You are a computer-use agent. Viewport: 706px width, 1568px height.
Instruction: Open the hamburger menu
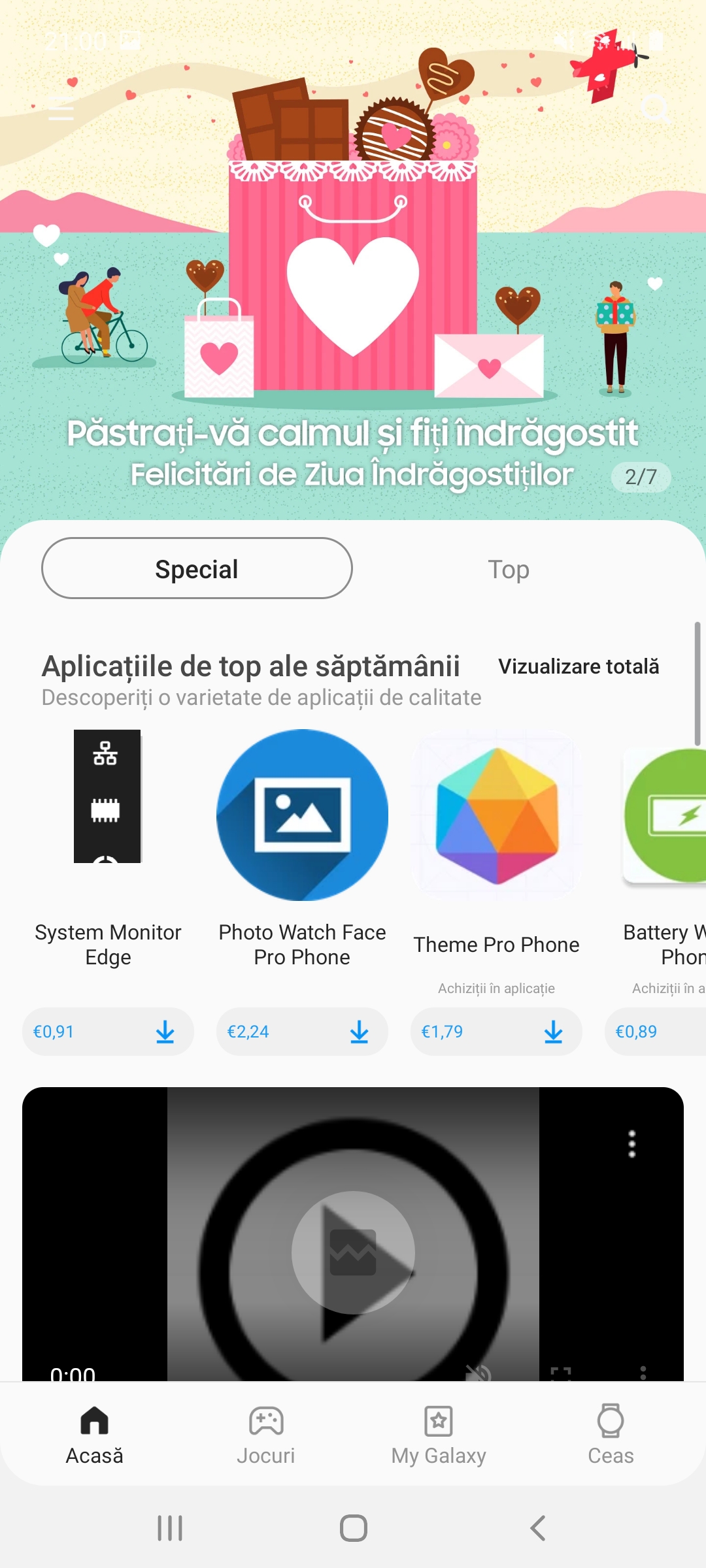(x=61, y=108)
